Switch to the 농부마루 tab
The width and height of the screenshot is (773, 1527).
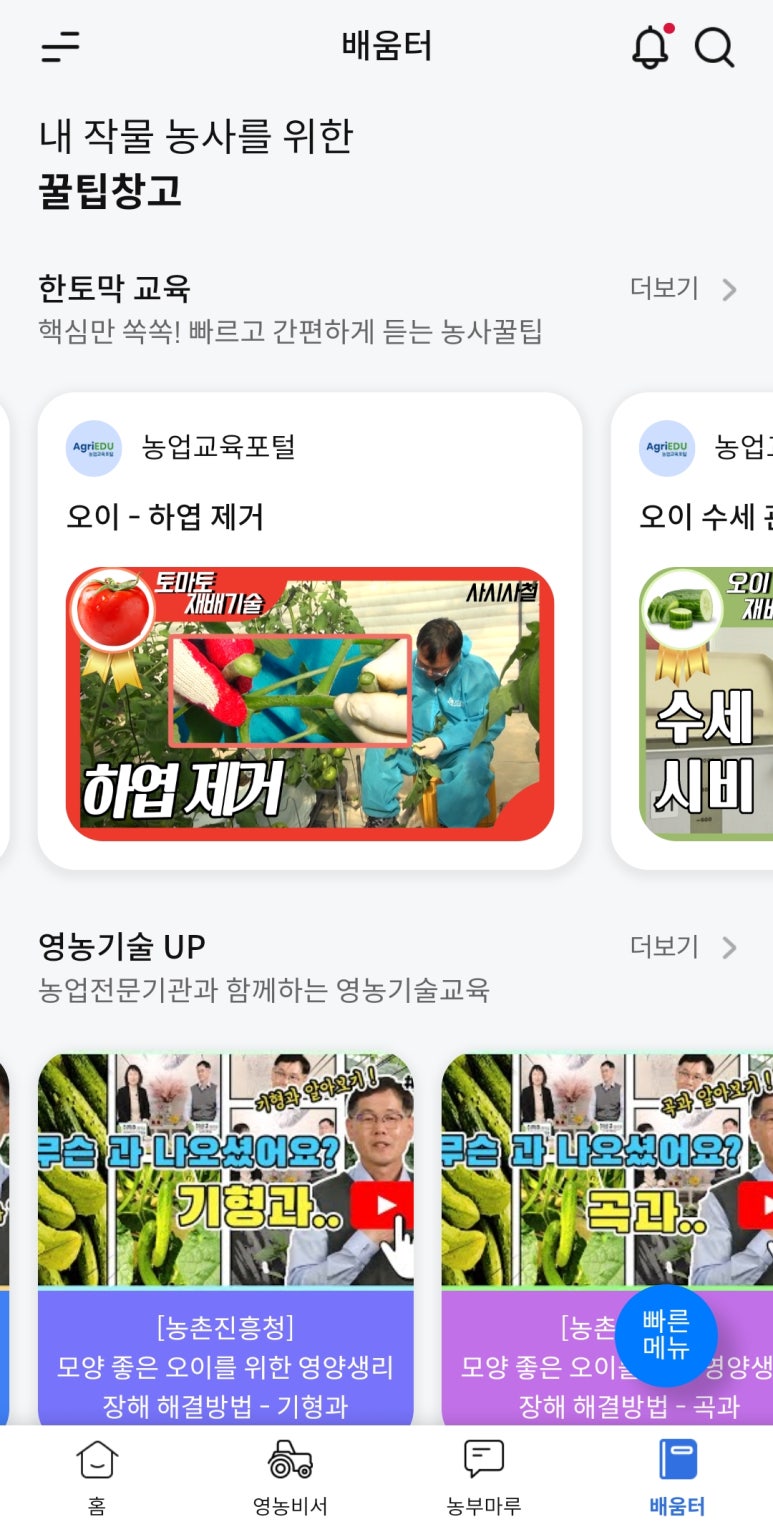pos(484,1477)
